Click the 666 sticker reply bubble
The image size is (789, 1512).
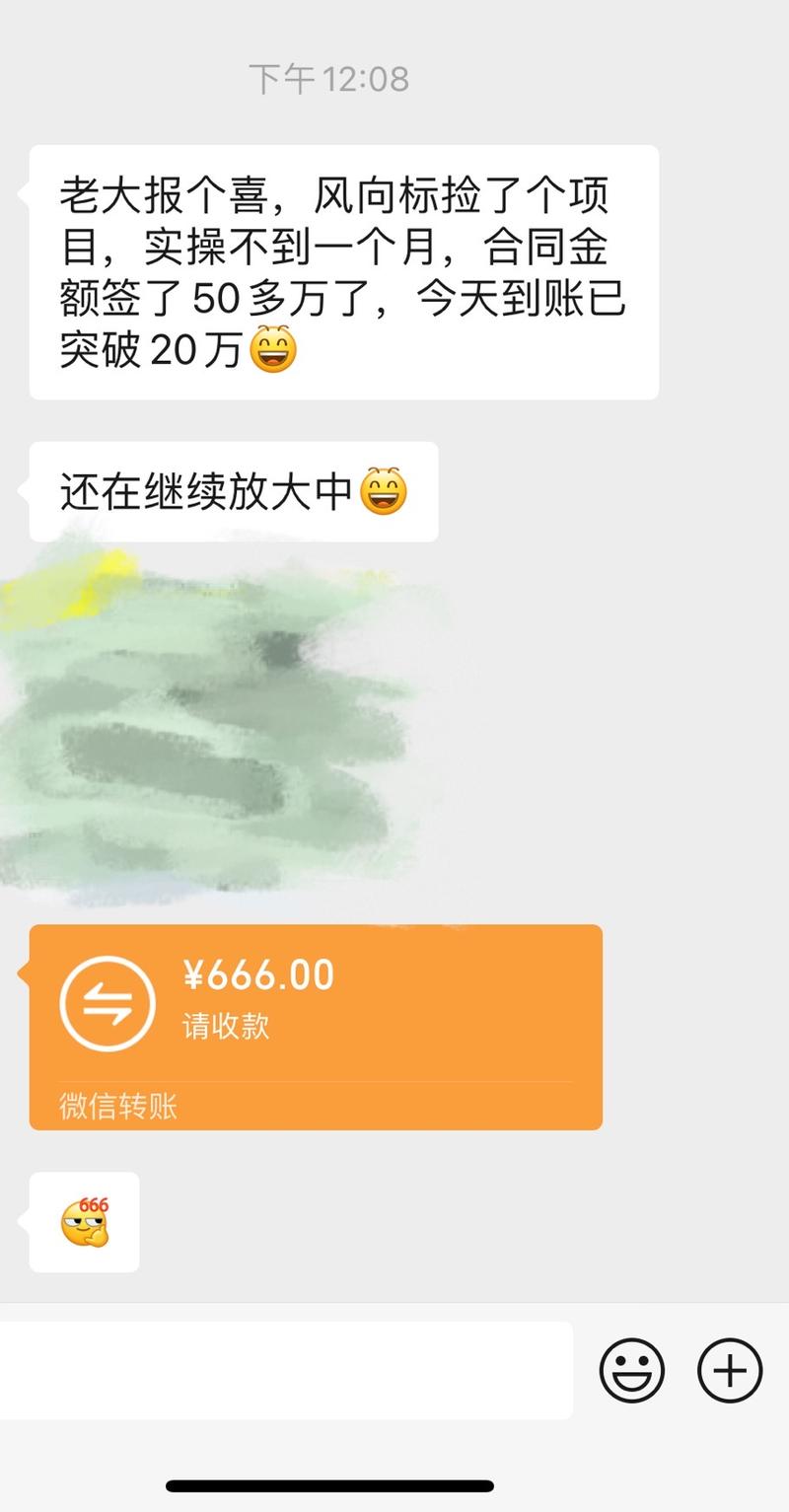pyautogui.click(x=83, y=1221)
